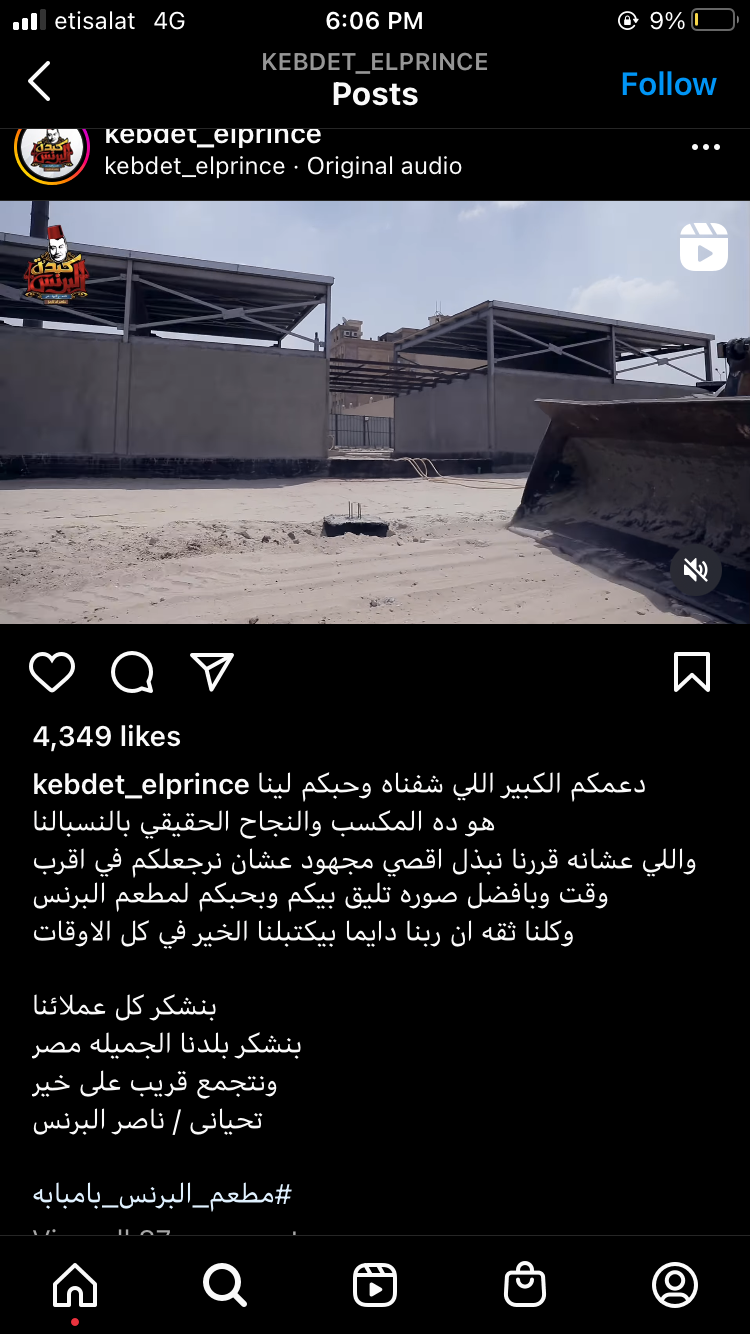Viewport: 750px width, 1334px height.
Task: Open the post's three-dot options menu
Action: pyautogui.click(x=705, y=147)
